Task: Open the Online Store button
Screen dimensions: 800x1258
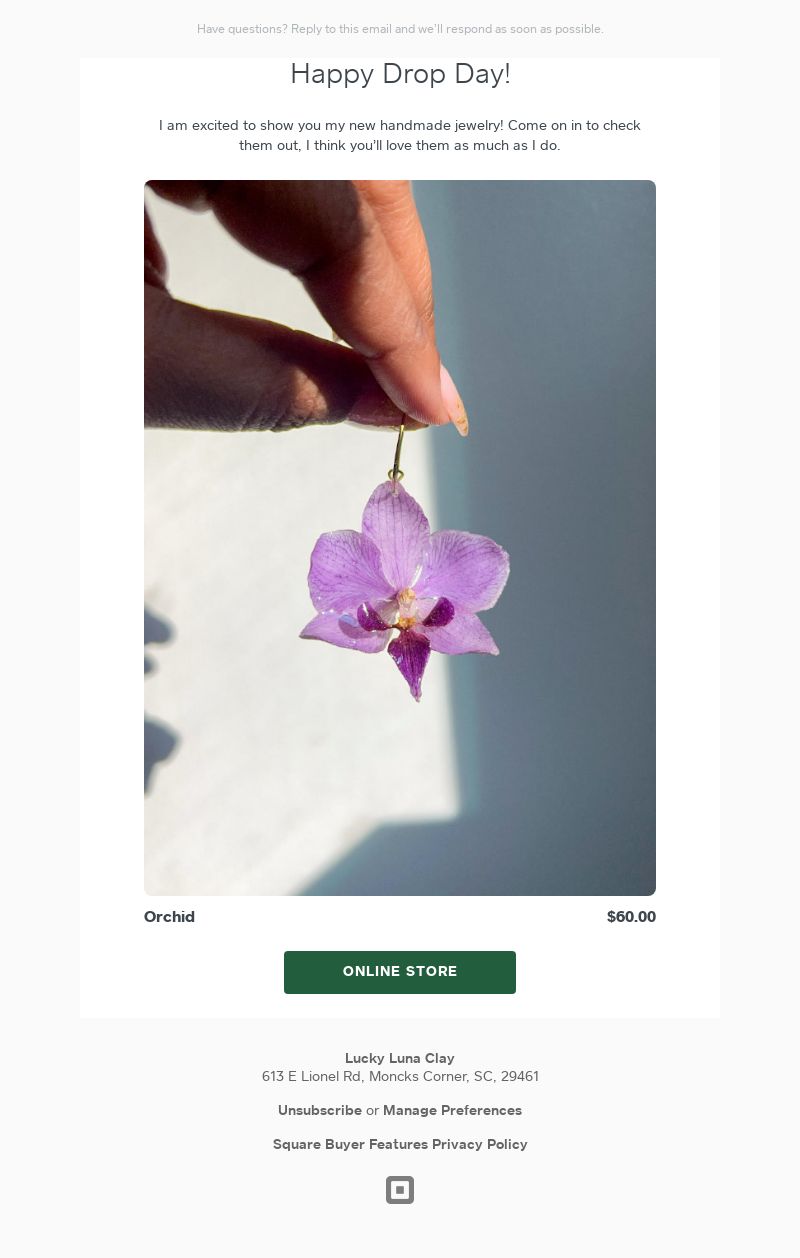Action: (x=400, y=972)
